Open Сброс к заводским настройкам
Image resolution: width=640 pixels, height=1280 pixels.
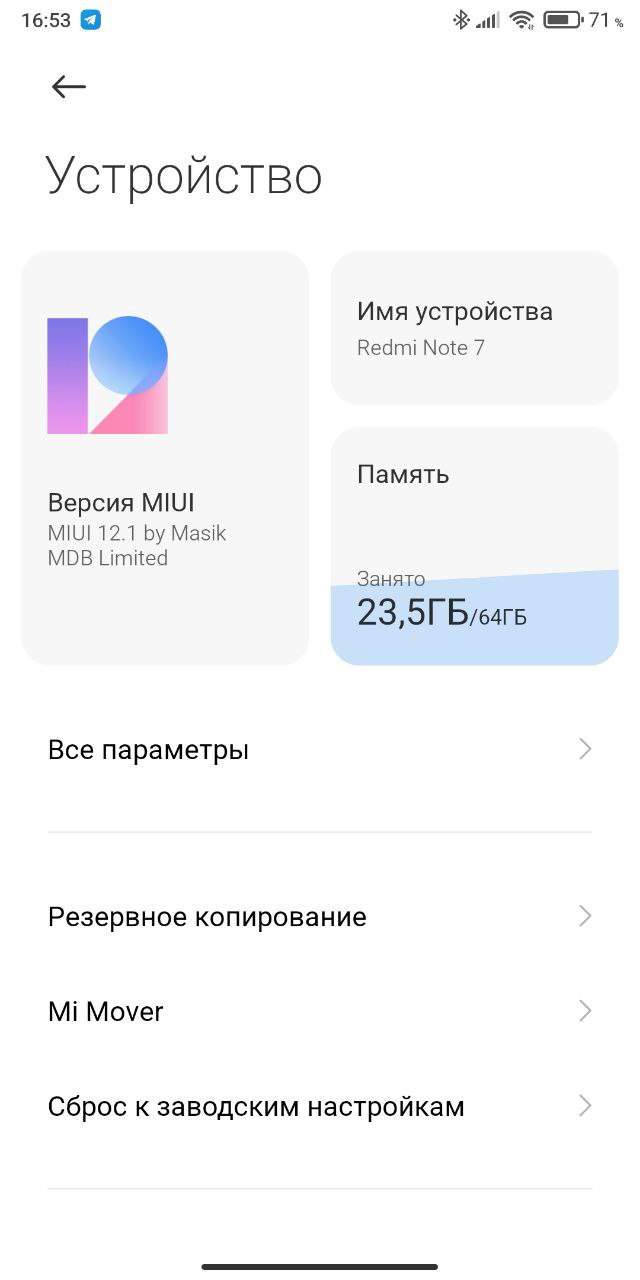point(320,1107)
